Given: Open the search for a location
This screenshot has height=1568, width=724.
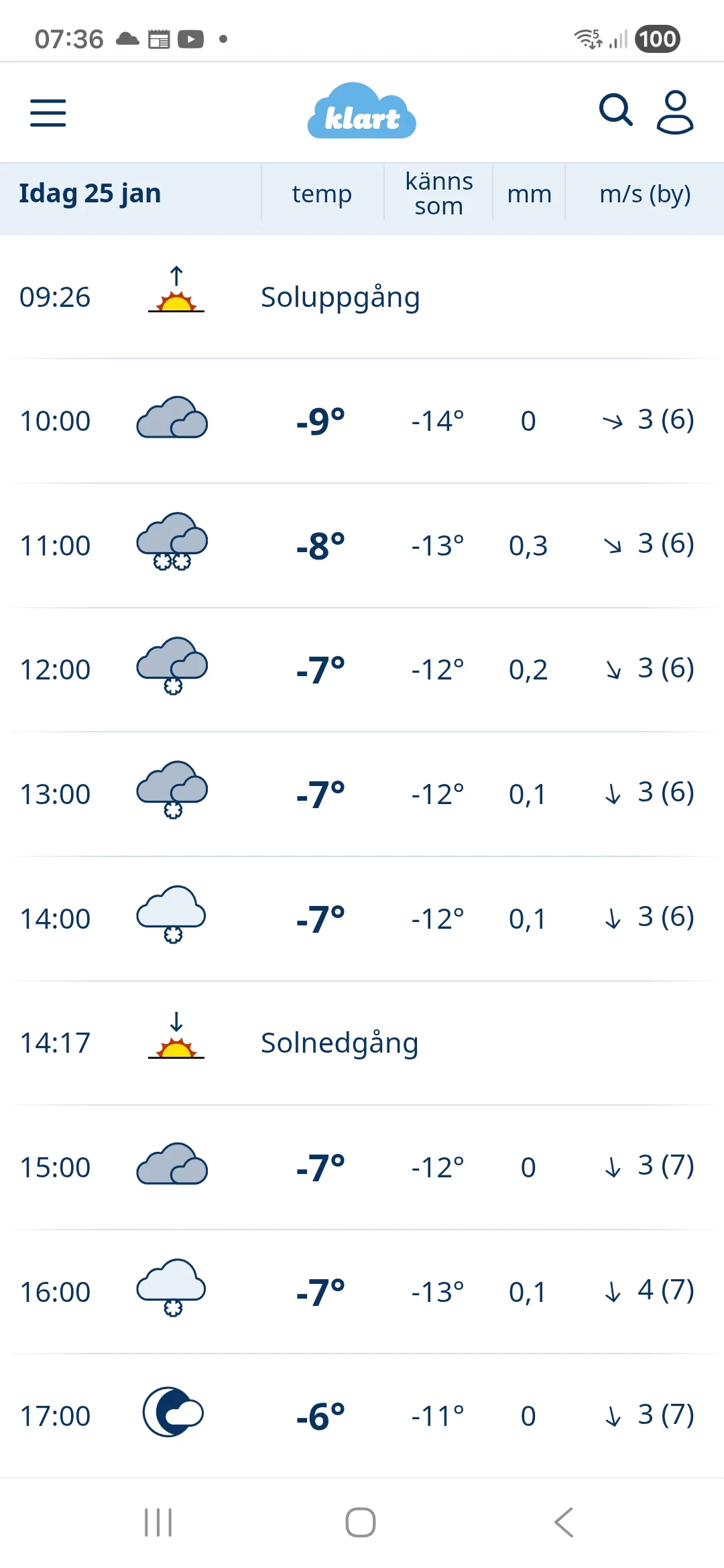Looking at the screenshot, I should 615,111.
